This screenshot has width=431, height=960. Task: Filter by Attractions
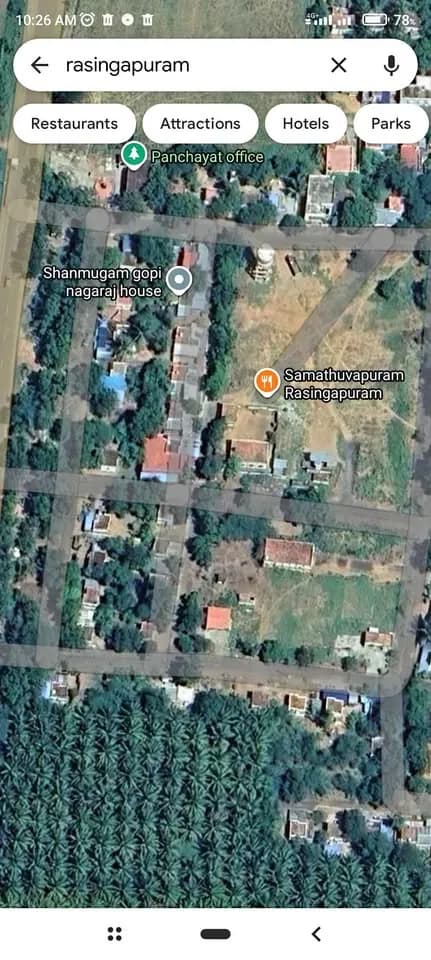click(x=200, y=124)
